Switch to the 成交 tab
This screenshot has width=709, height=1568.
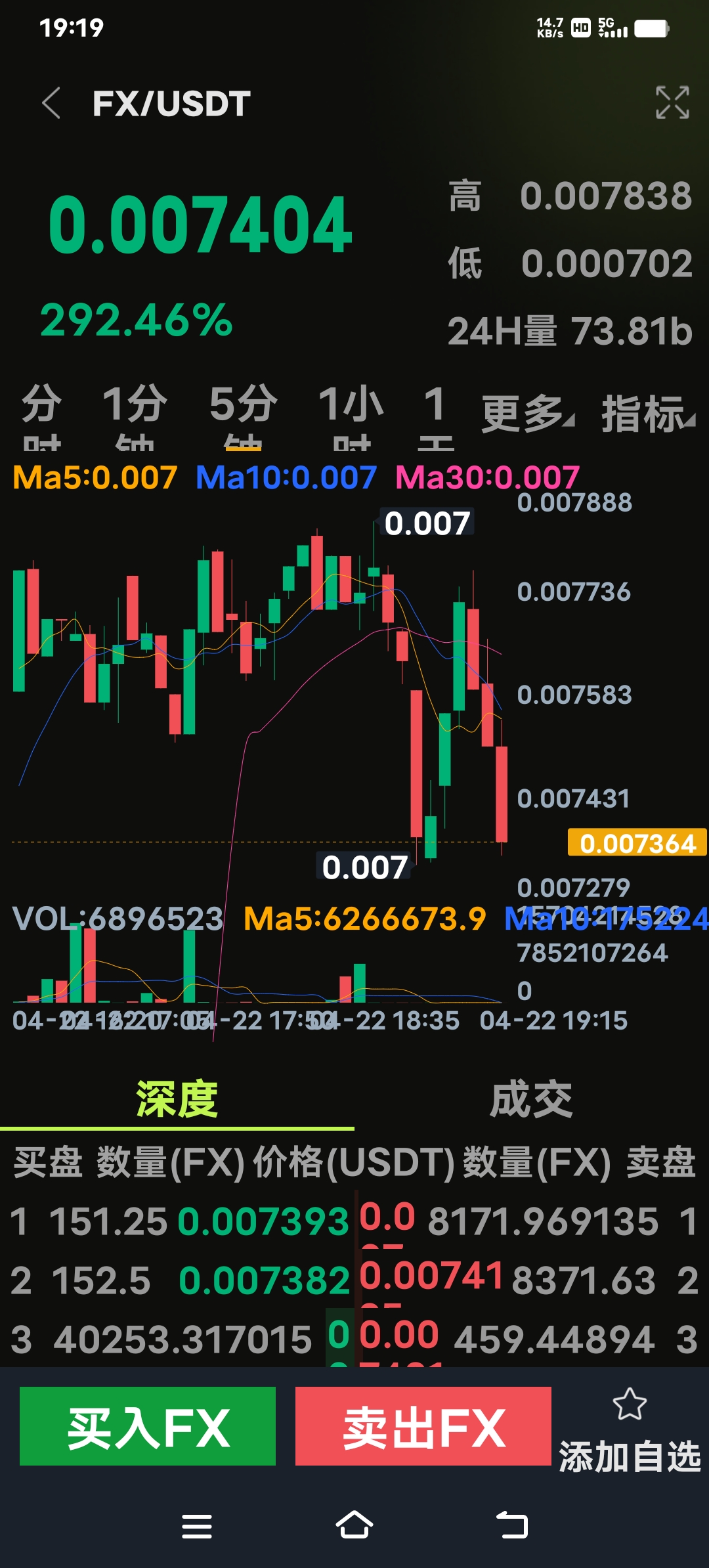coord(531,1099)
